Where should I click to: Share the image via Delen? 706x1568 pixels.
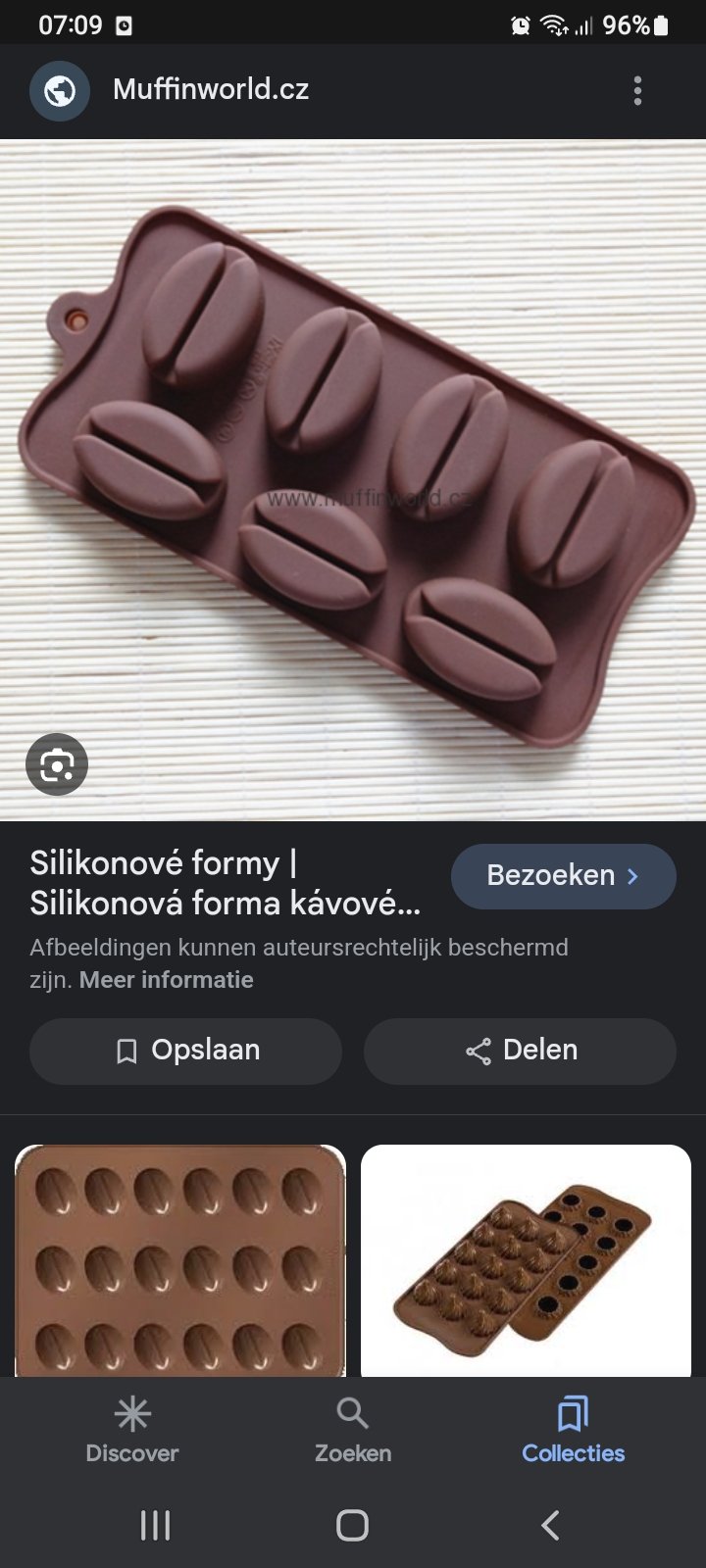(x=520, y=1051)
